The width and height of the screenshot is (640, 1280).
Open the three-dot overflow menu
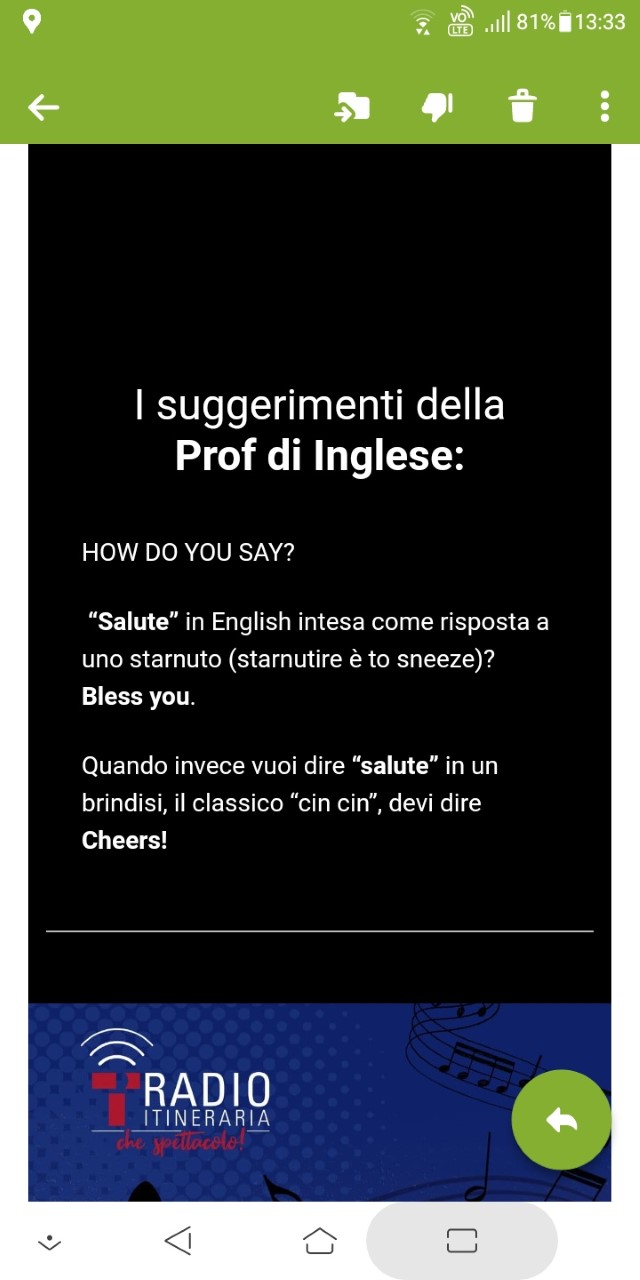[x=605, y=106]
